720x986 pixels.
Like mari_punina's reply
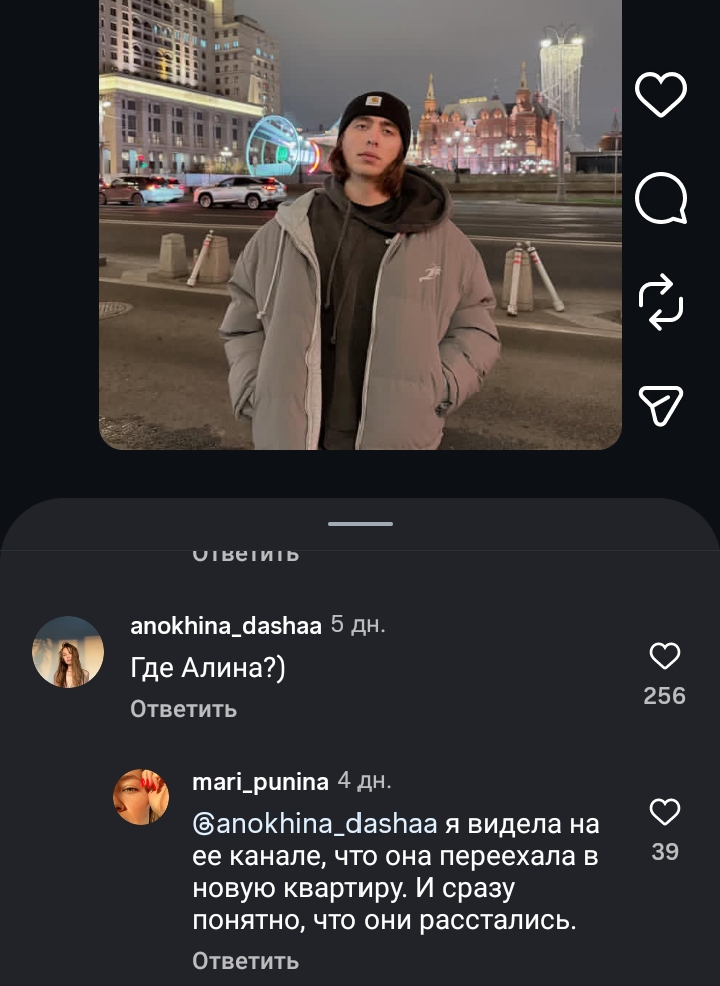[664, 812]
